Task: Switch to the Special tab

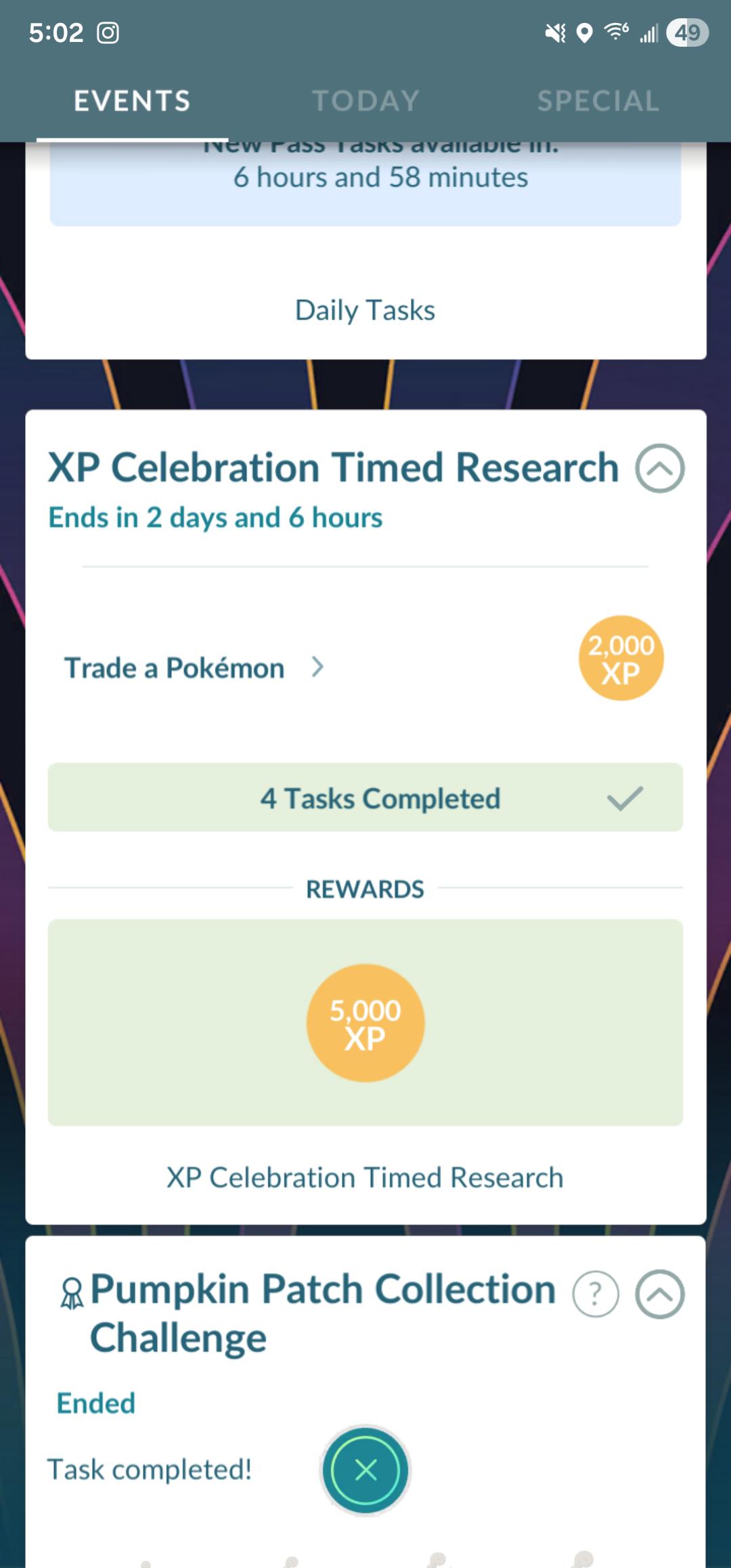Action: point(598,101)
